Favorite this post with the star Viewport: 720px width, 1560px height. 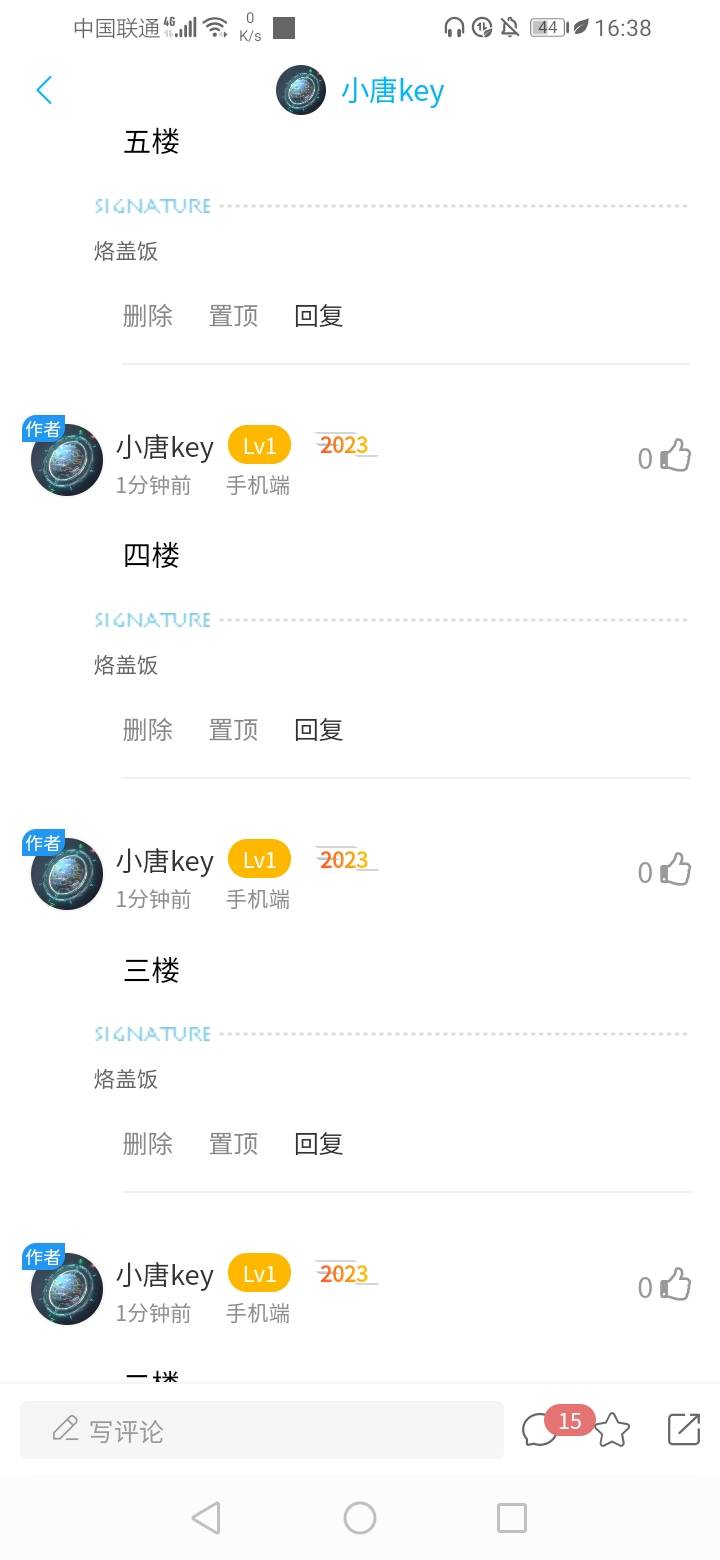[x=612, y=1431]
